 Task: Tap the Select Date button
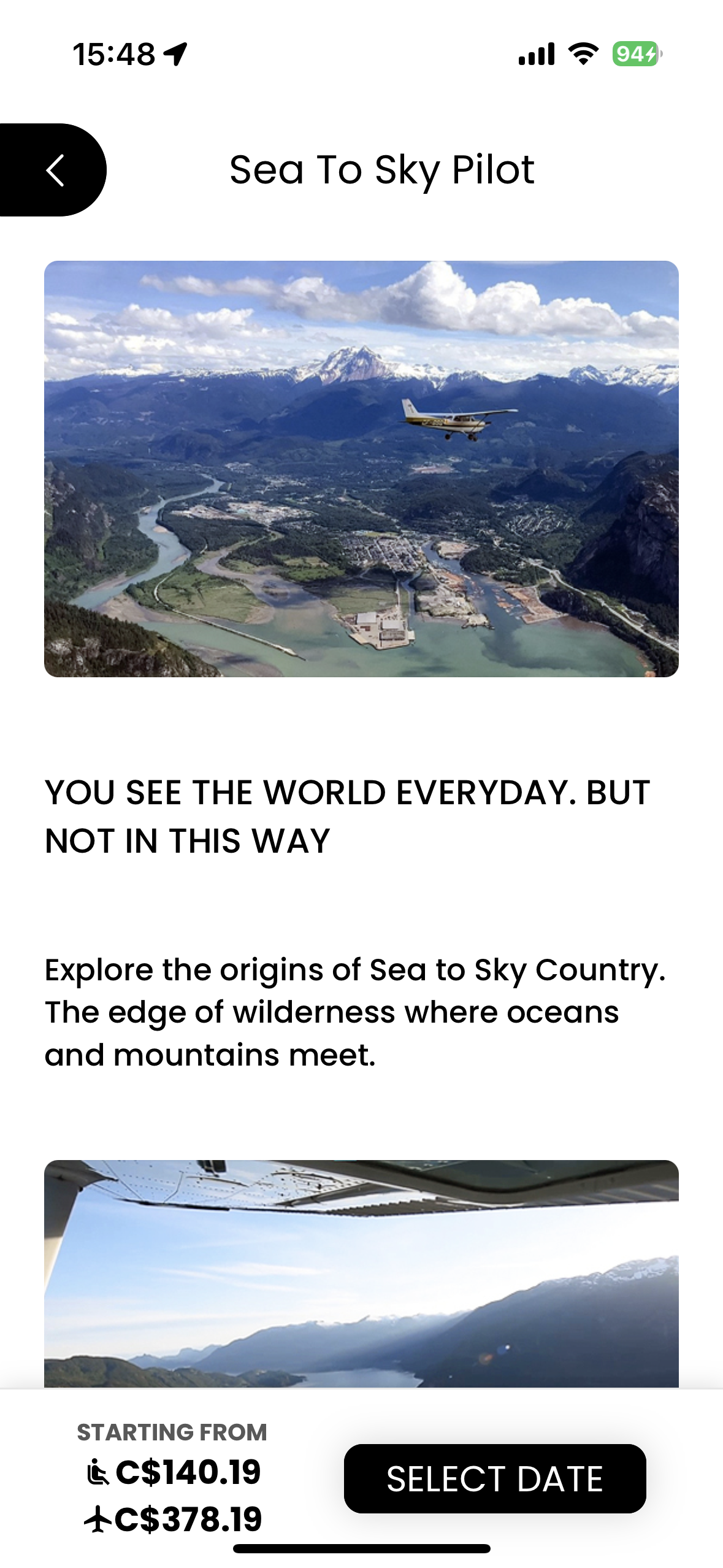(x=494, y=1478)
